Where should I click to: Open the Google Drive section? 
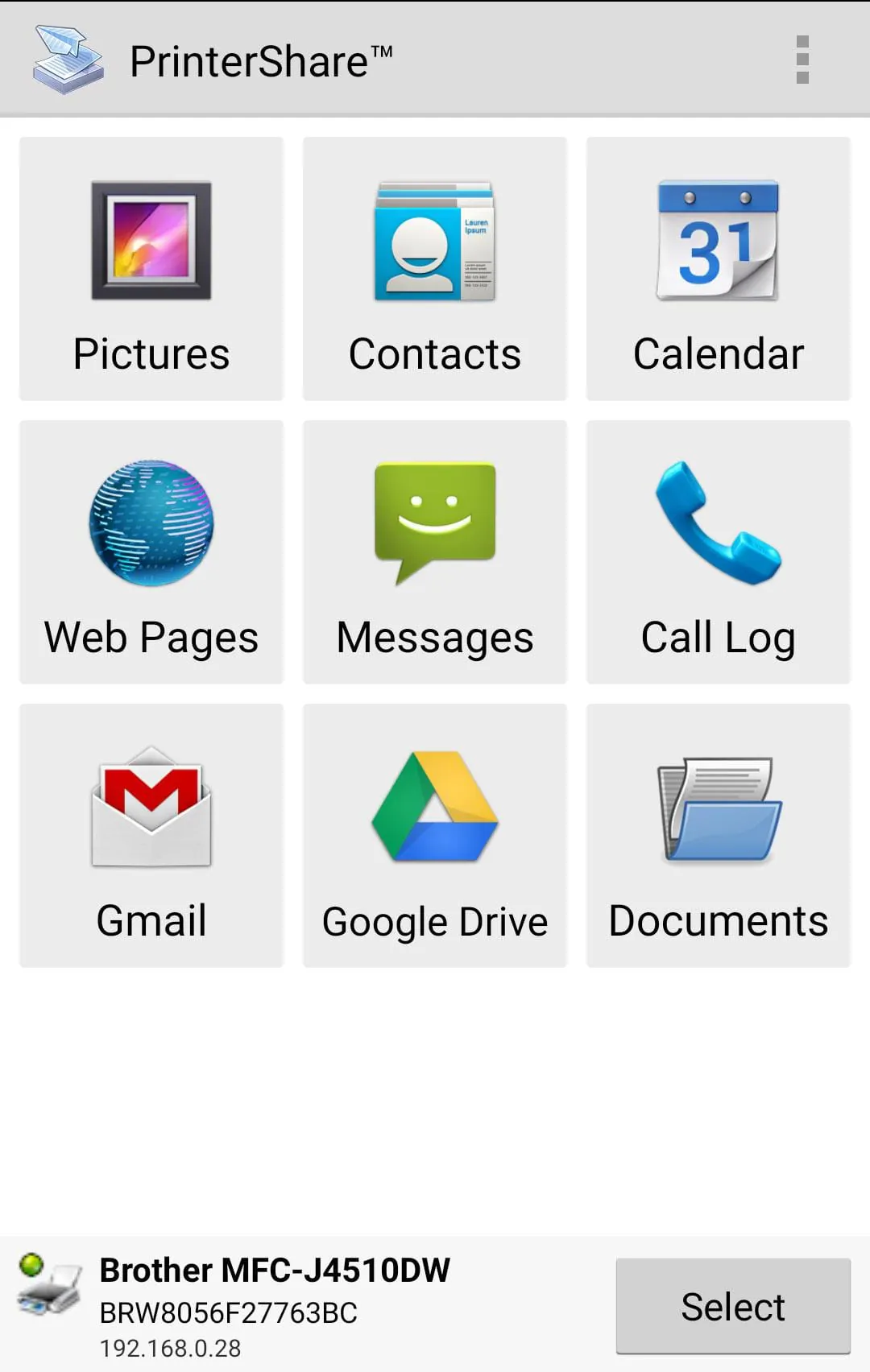pos(435,836)
